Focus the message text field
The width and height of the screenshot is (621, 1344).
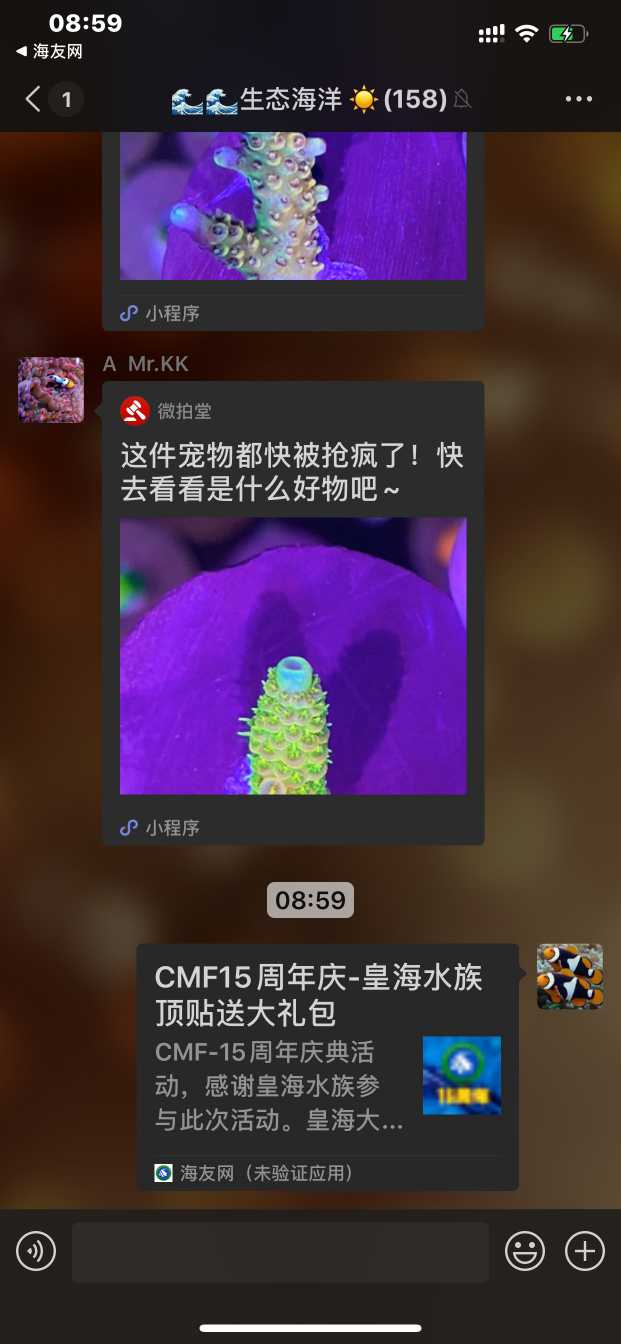tap(280, 1251)
